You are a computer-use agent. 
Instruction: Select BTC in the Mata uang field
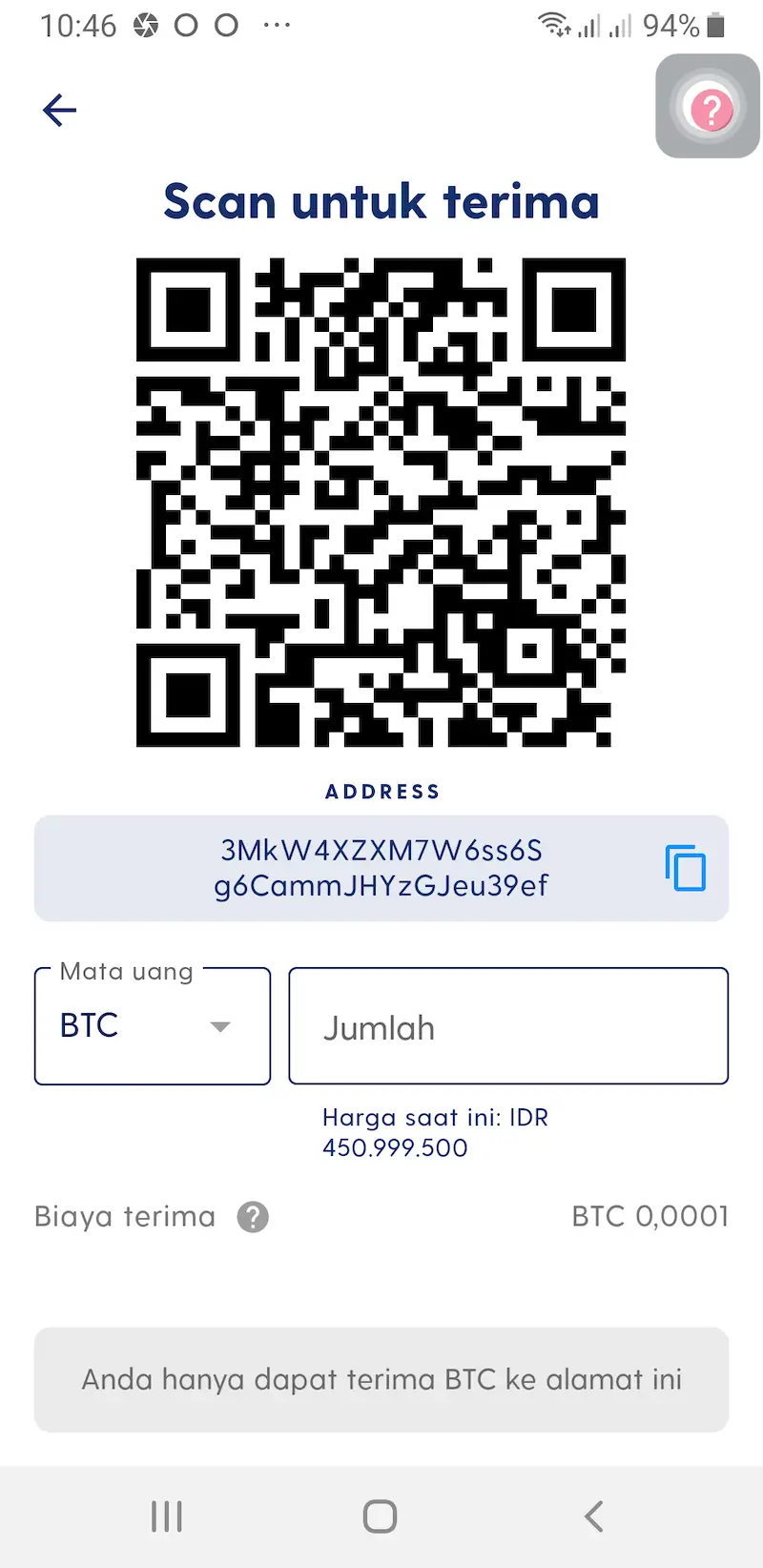click(88, 1025)
